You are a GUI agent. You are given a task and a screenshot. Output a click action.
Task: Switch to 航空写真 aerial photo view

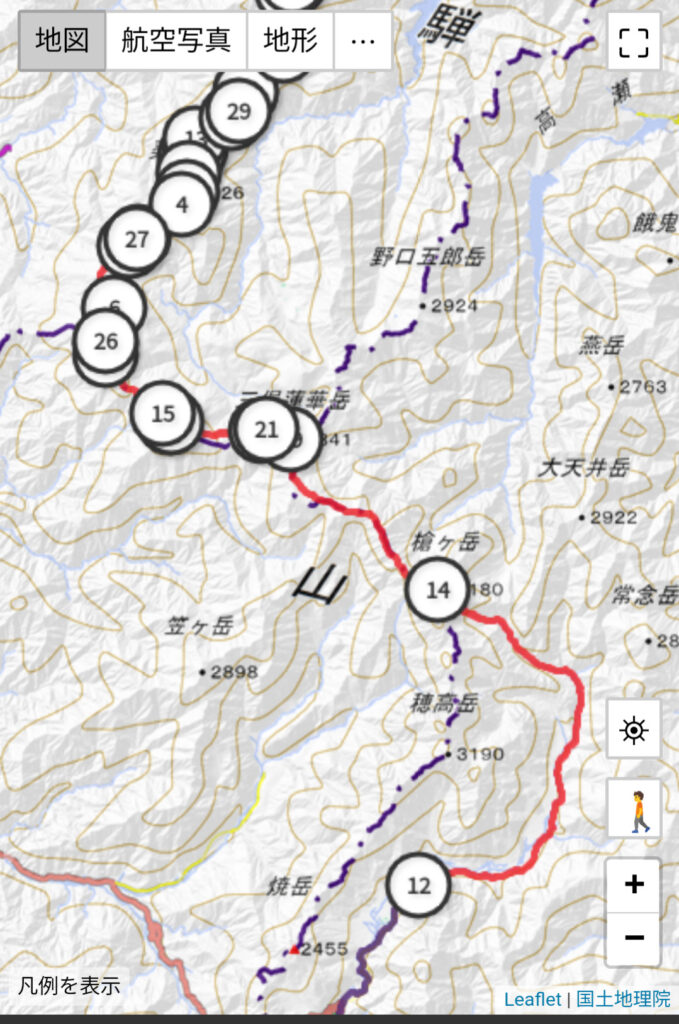pyautogui.click(x=176, y=40)
